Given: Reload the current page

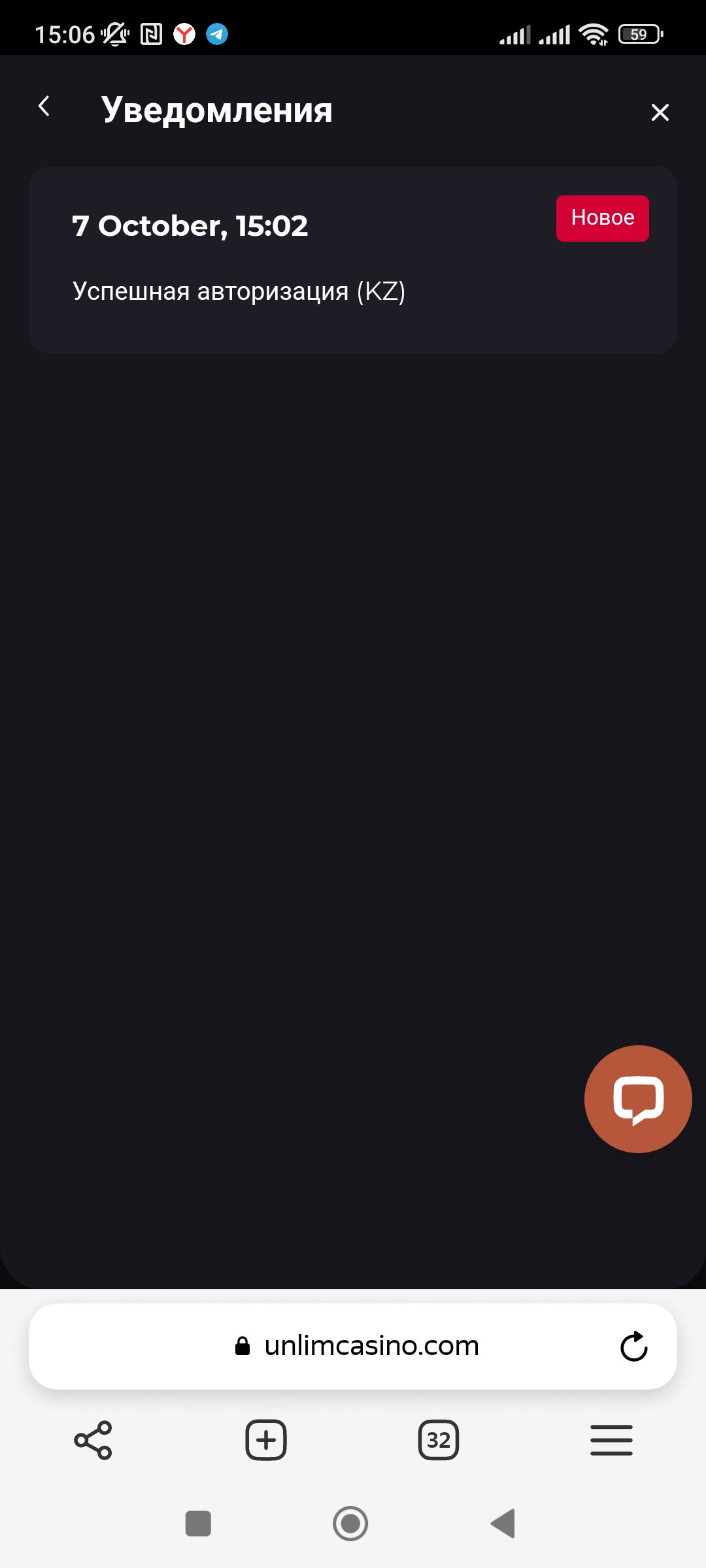Looking at the screenshot, I should tap(633, 1347).
